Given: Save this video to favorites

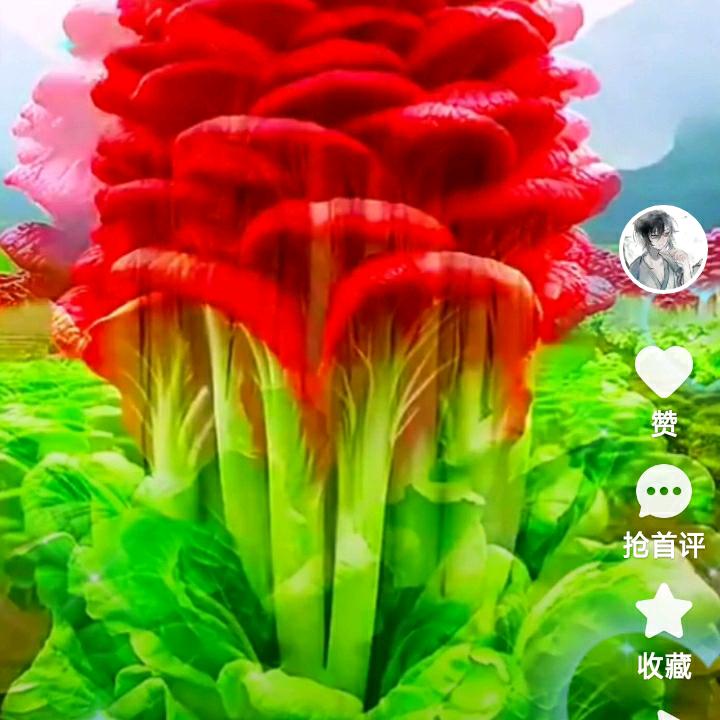Looking at the screenshot, I should click(x=664, y=612).
